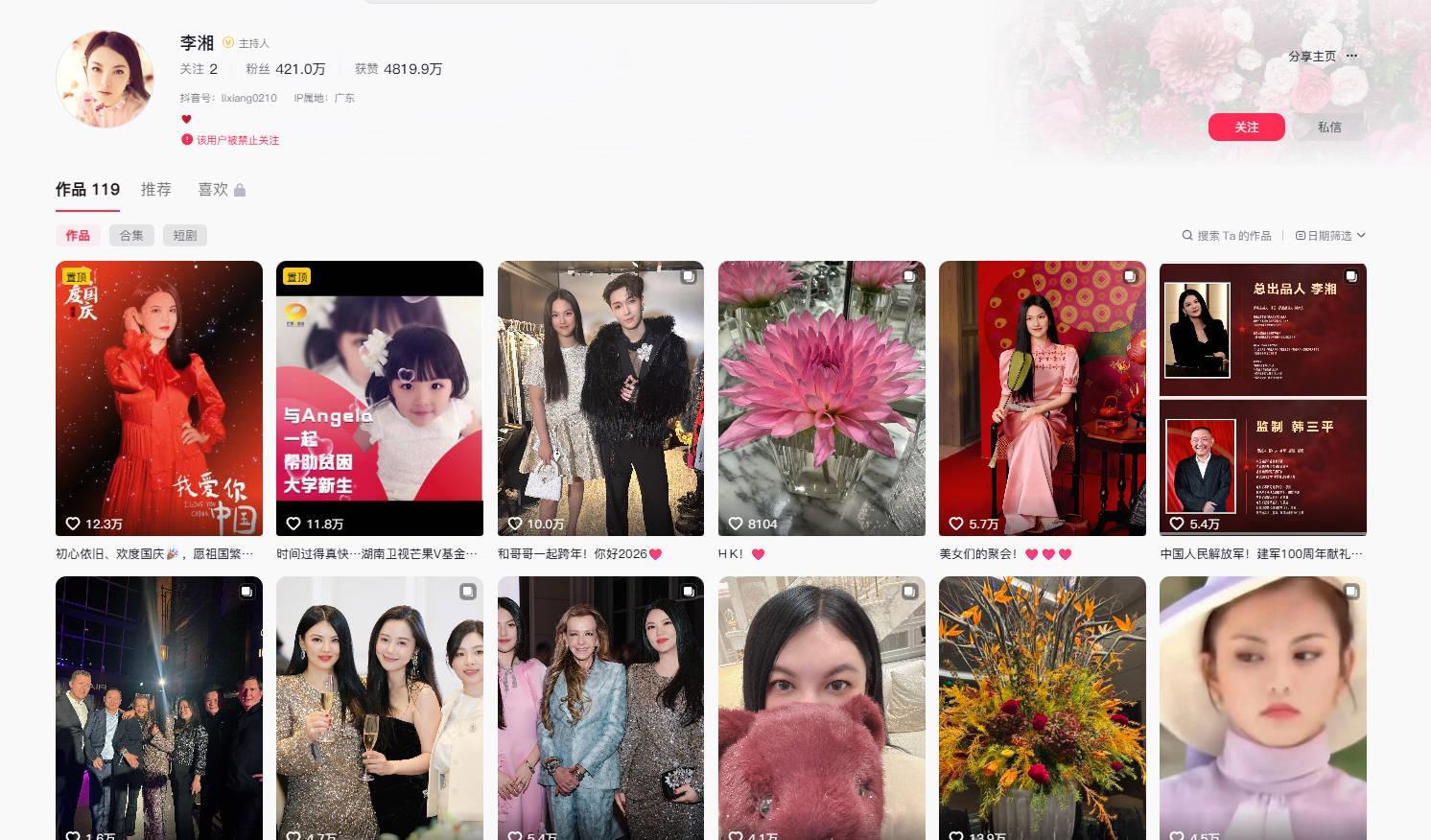Select the 作品 filter chip

[x=78, y=236]
